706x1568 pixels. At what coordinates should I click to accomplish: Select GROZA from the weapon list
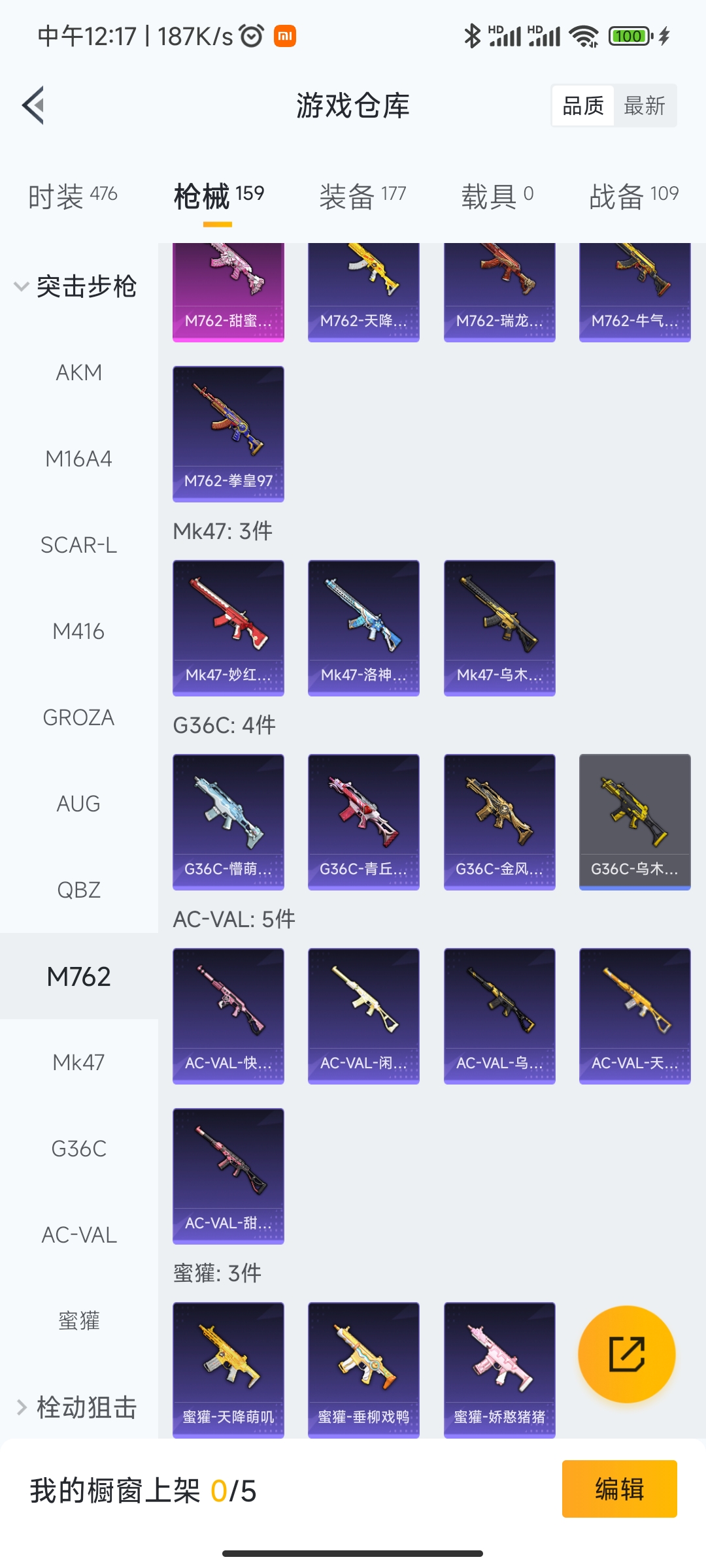[78, 717]
